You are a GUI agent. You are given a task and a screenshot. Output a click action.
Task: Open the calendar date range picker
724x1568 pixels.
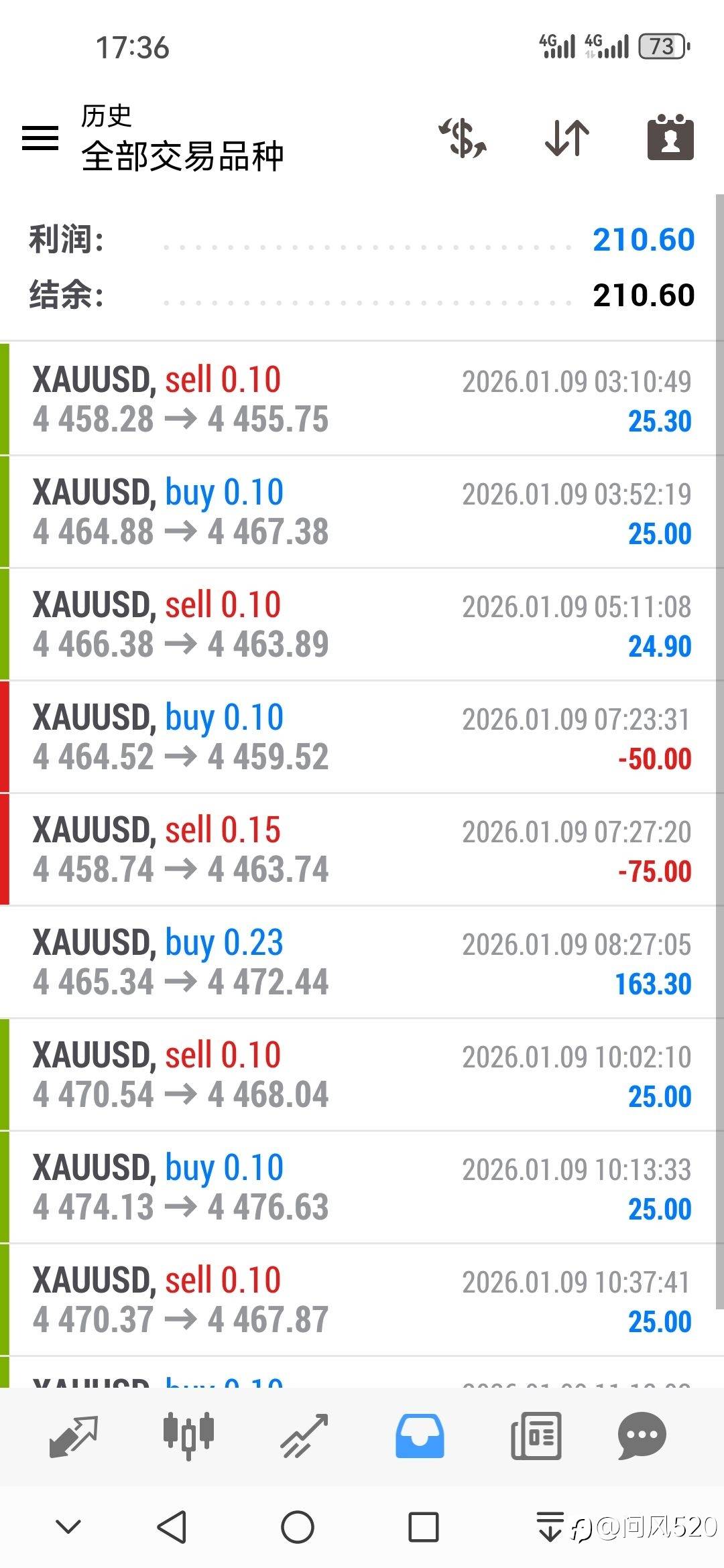[x=670, y=138]
